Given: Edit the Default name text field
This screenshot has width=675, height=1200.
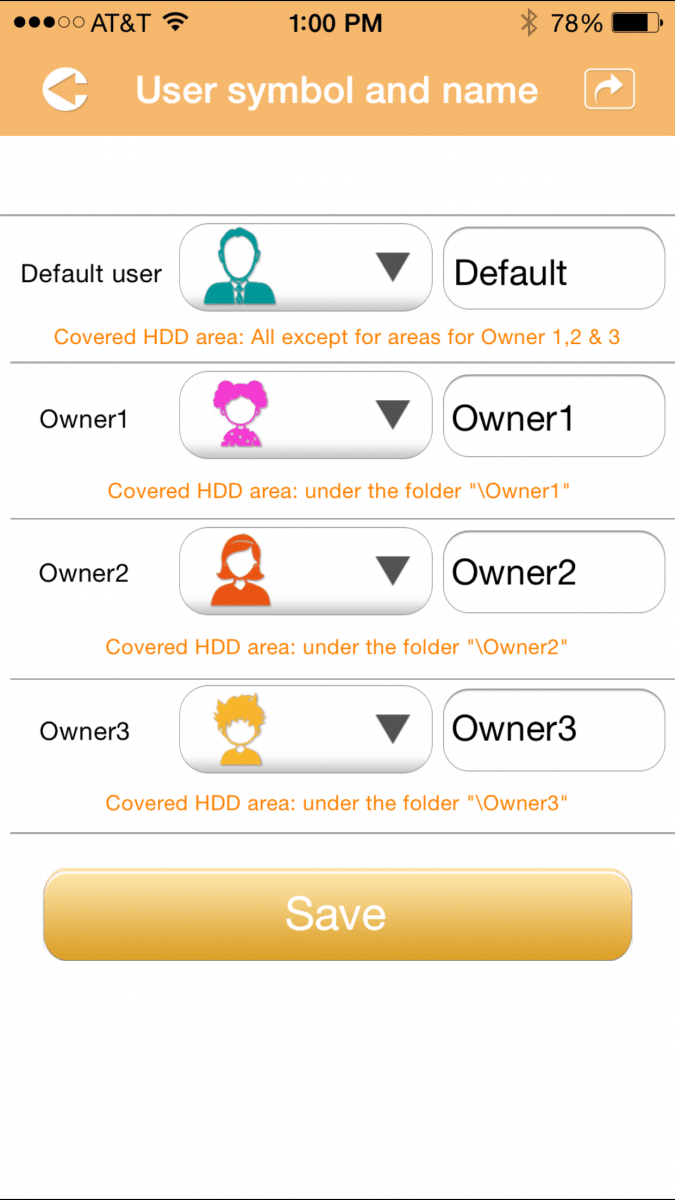Looking at the screenshot, I should 554,268.
